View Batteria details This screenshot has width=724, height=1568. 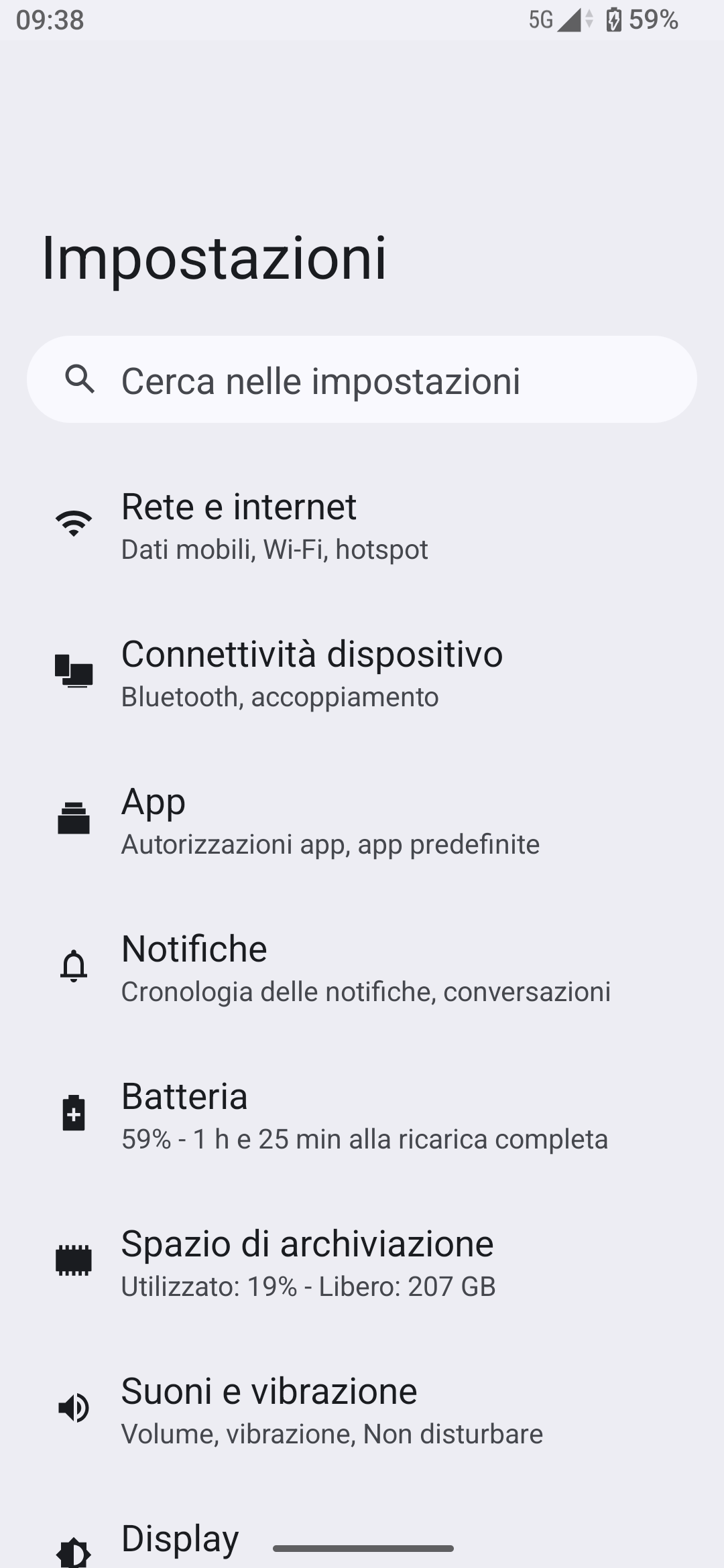pos(362,1115)
